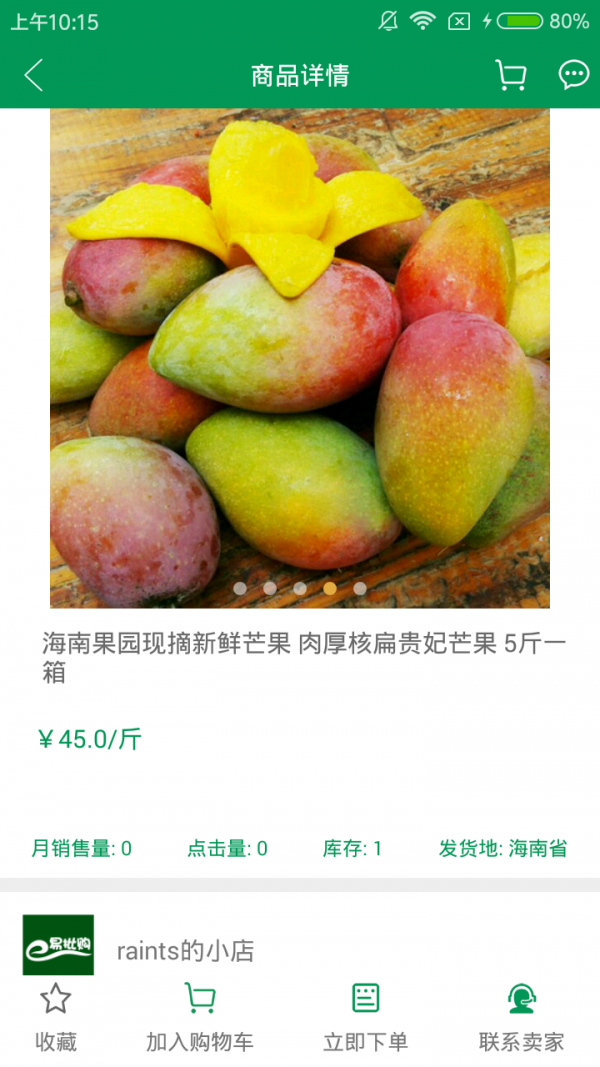The image size is (600, 1067).
Task: Go back from the product details page
Action: [x=34, y=75]
